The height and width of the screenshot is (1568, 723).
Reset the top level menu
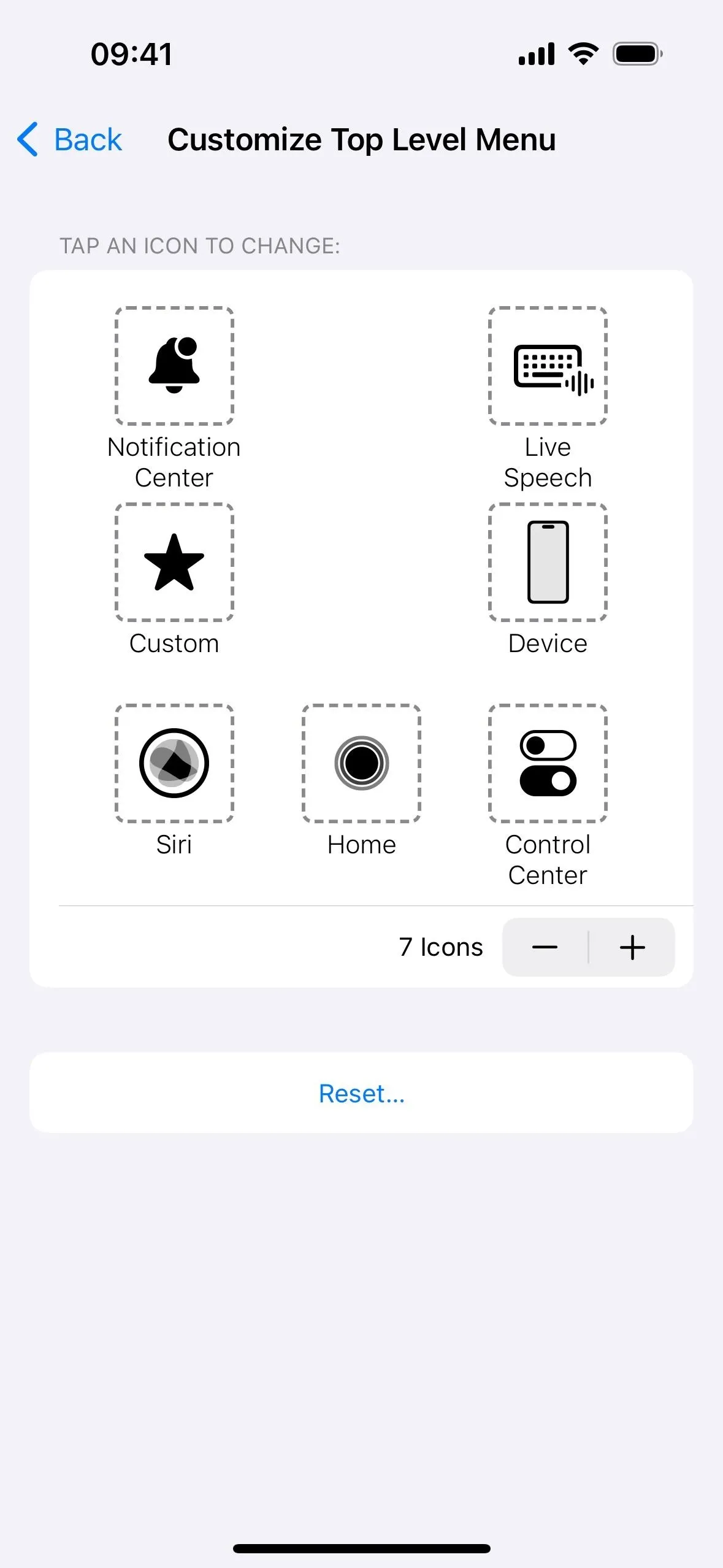tap(361, 1093)
